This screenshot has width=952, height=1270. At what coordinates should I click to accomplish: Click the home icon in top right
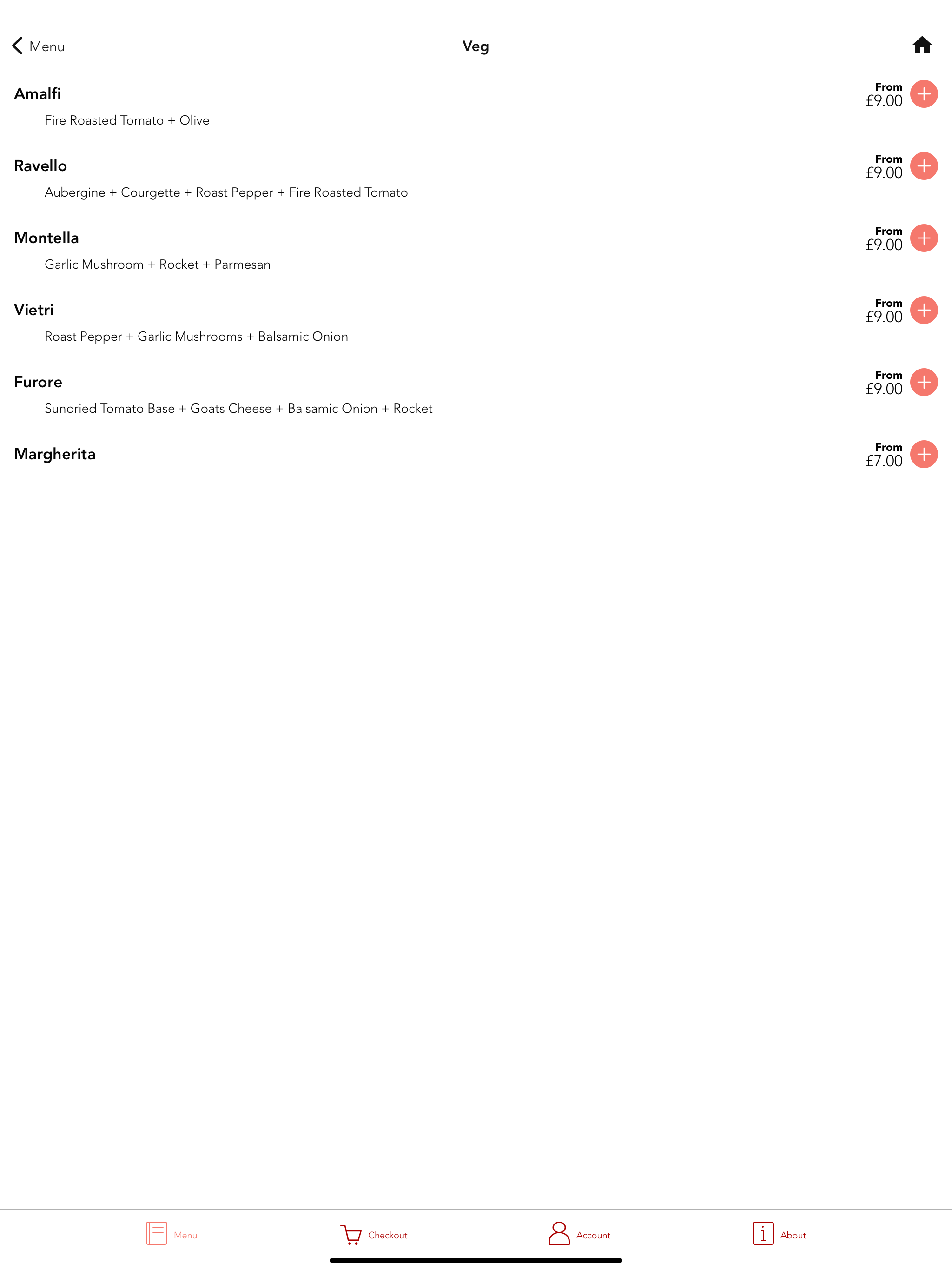tap(923, 46)
